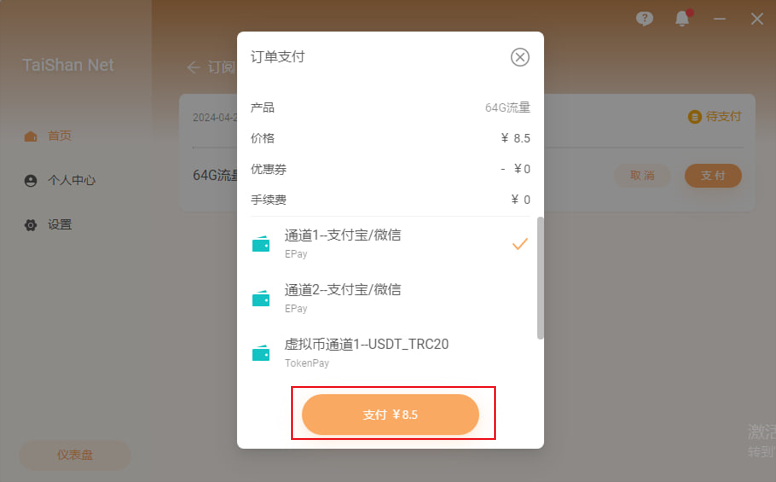
Task: Open 设置 in the sidebar
Action: [59, 225]
